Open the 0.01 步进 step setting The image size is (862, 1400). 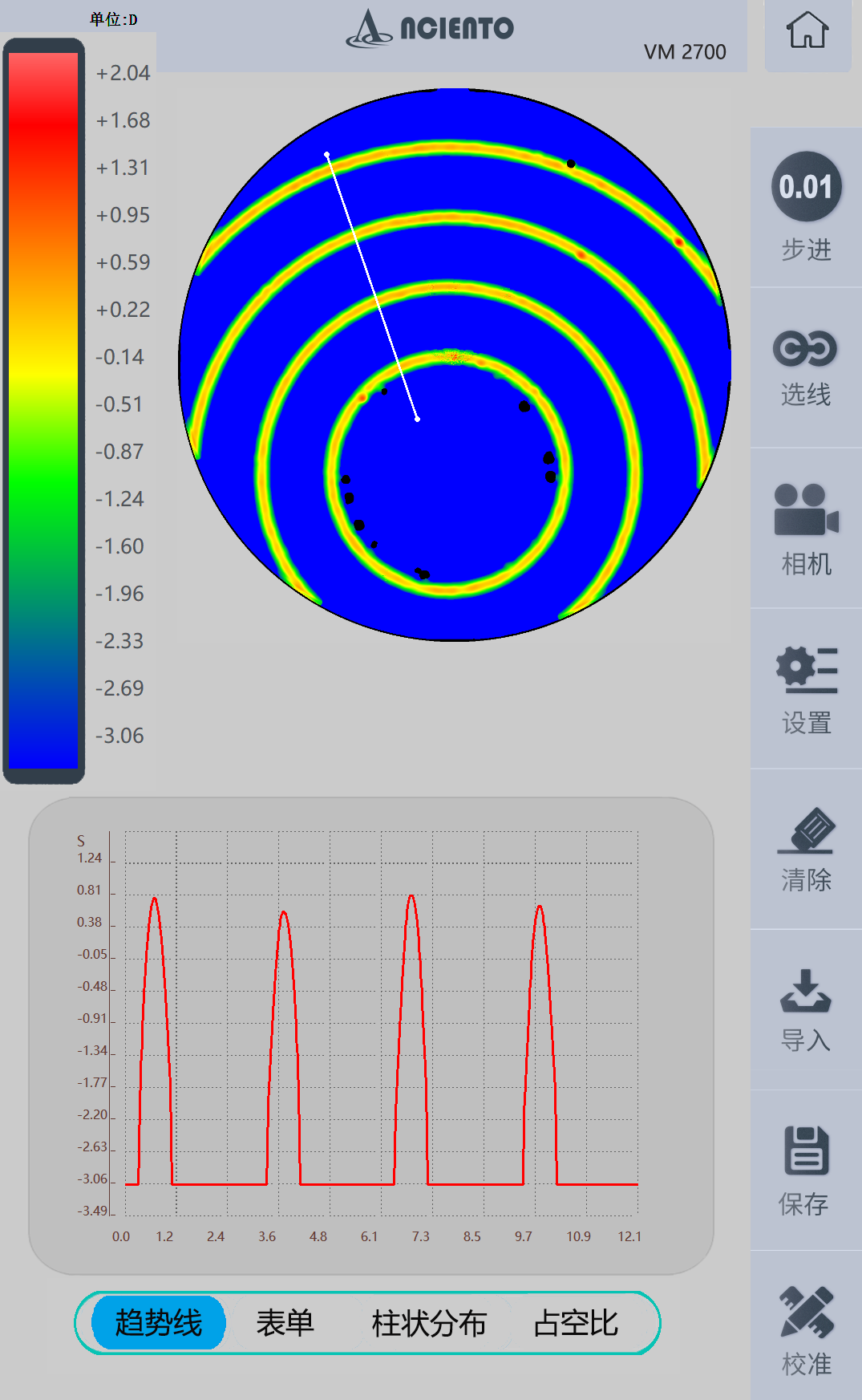point(806,206)
